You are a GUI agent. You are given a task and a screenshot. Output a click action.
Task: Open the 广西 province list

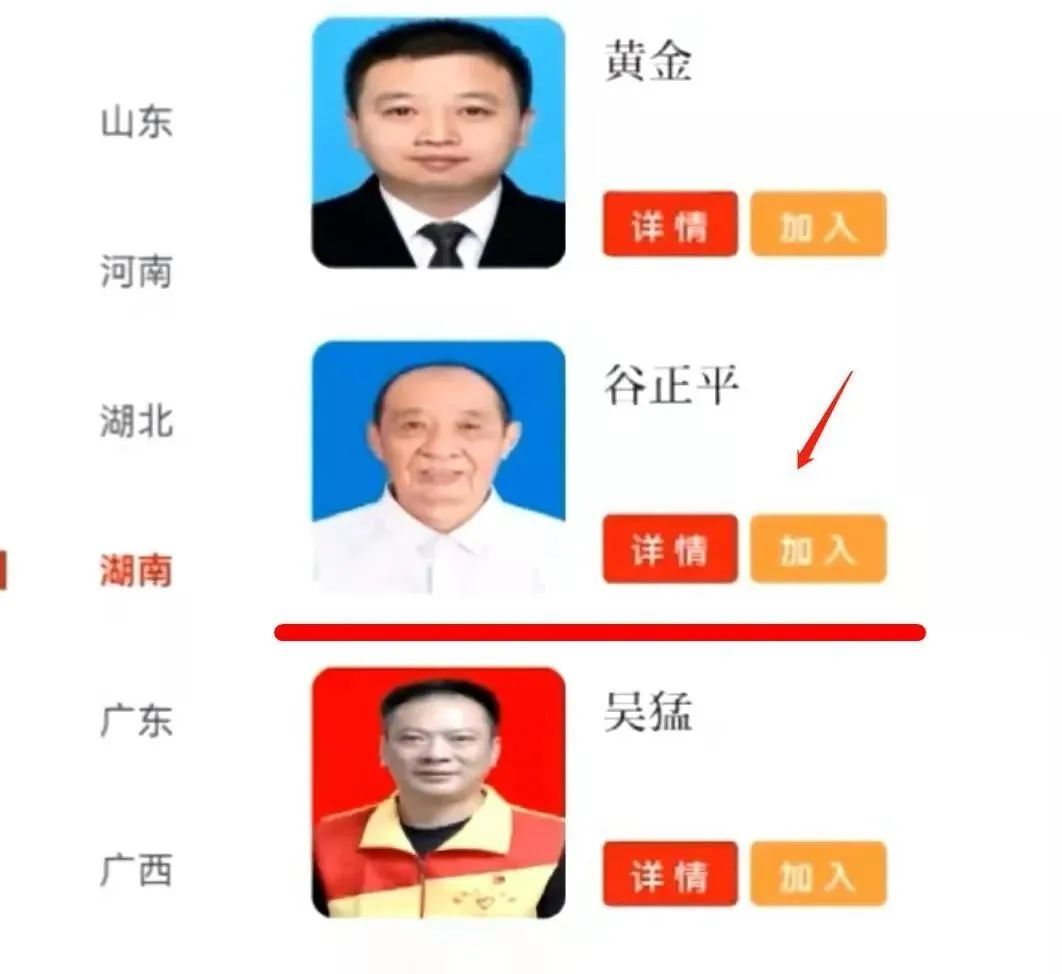pyautogui.click(x=136, y=871)
